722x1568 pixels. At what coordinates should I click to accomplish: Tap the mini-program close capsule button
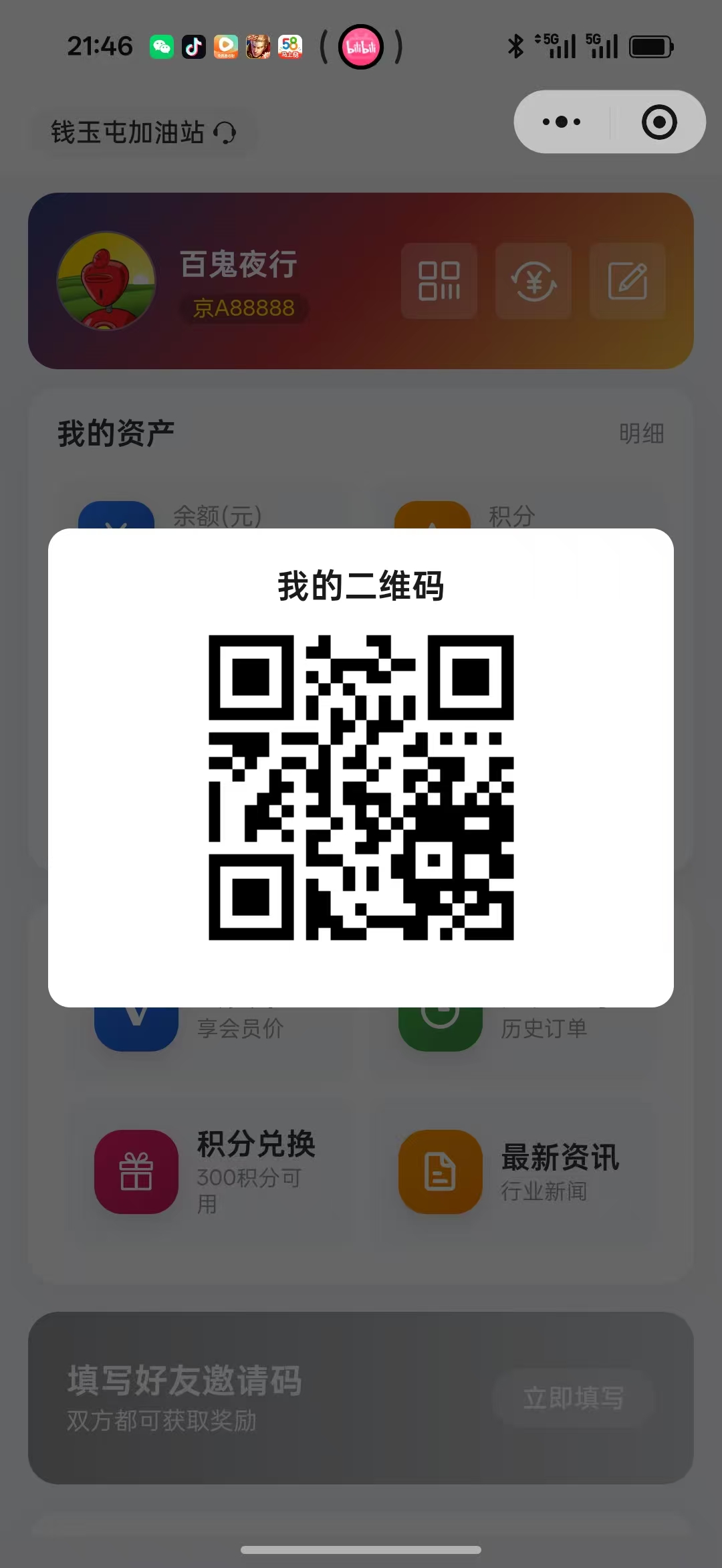[x=657, y=120]
